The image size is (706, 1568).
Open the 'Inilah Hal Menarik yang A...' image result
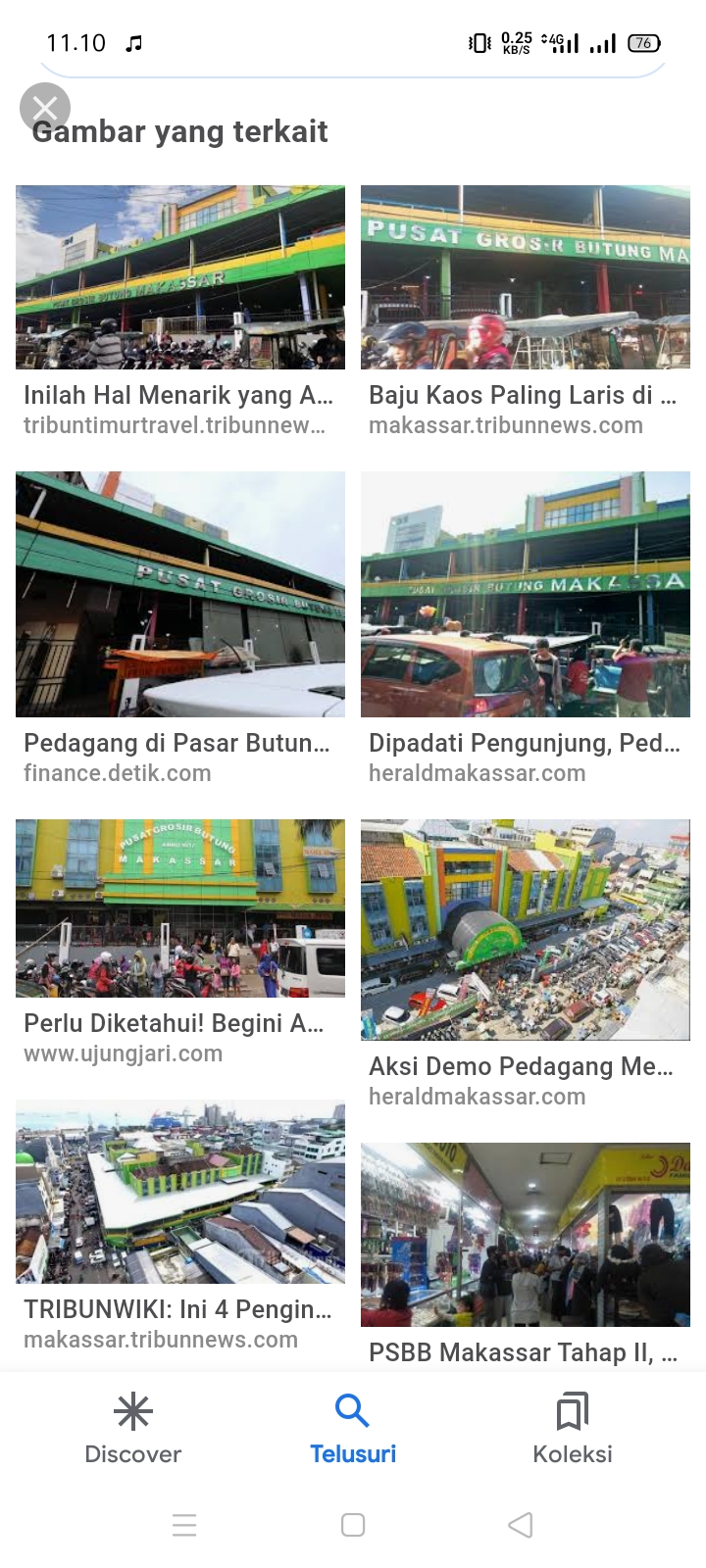click(x=180, y=277)
